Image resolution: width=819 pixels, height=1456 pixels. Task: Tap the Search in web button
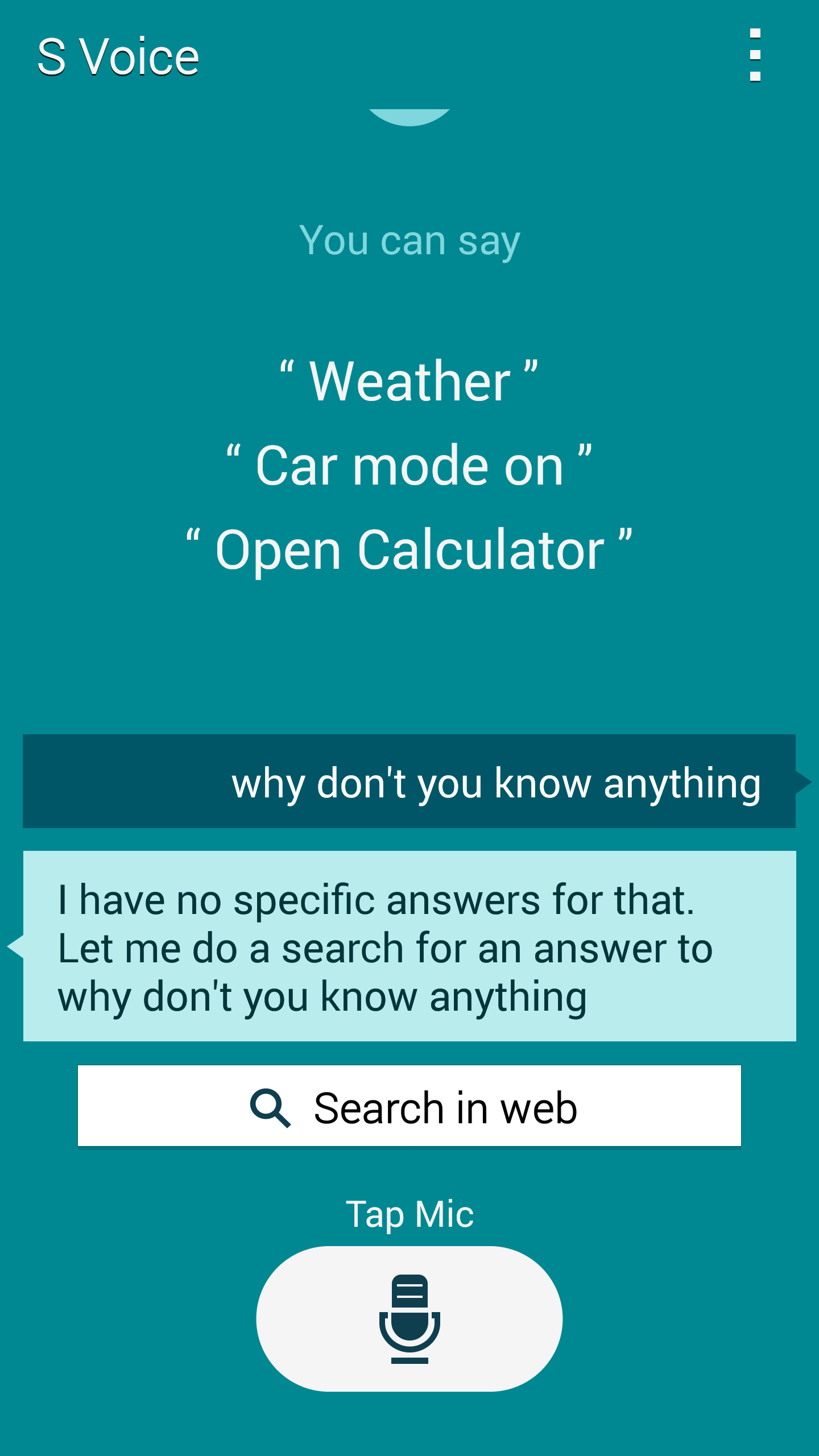tap(409, 1106)
